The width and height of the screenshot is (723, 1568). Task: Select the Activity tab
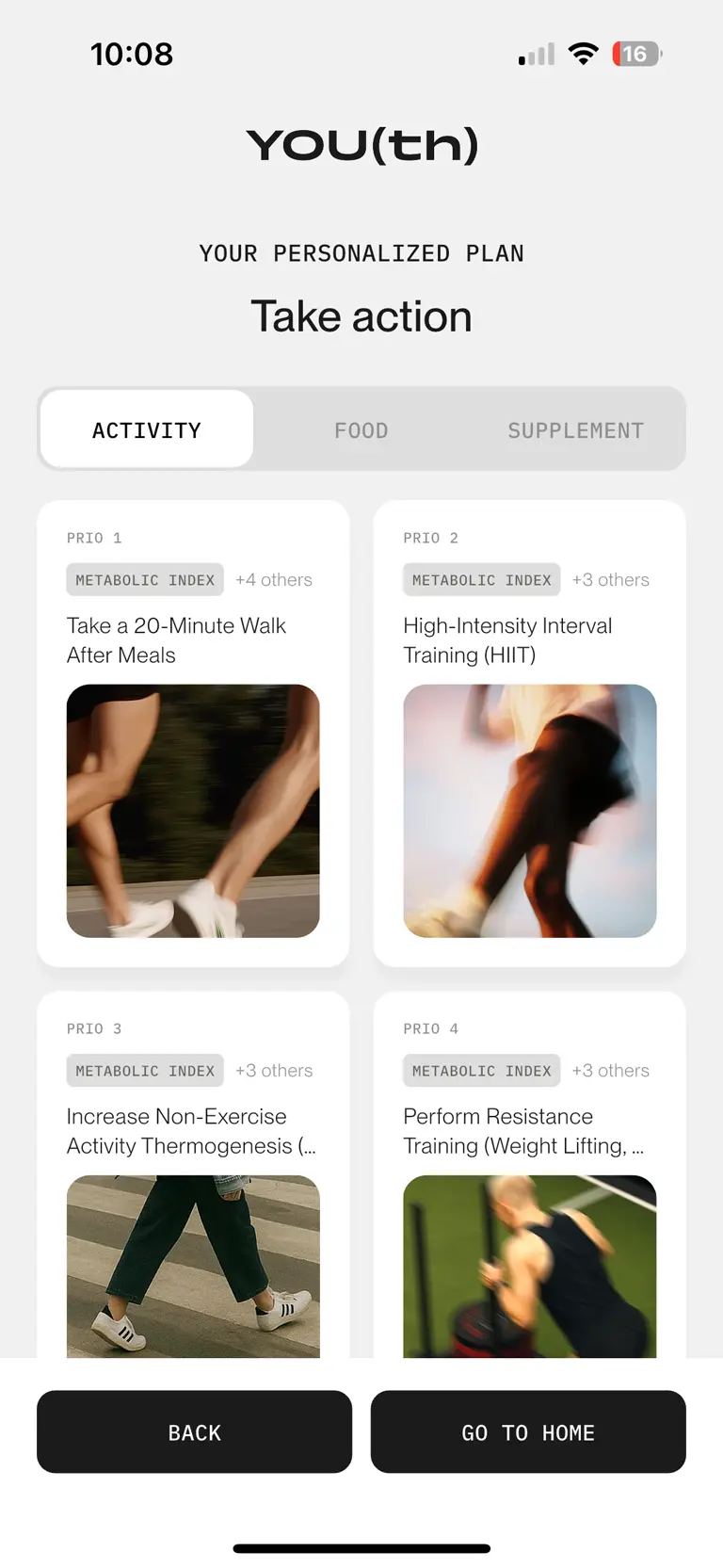147,430
